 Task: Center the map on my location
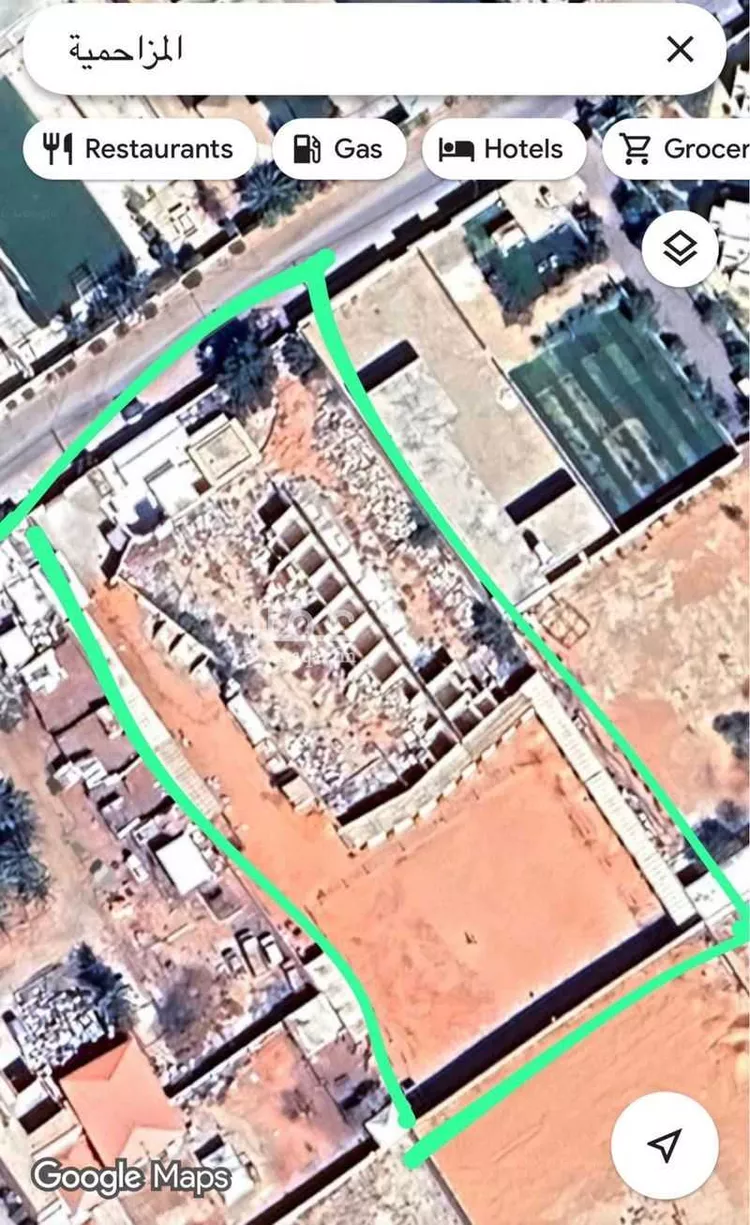click(665, 1144)
